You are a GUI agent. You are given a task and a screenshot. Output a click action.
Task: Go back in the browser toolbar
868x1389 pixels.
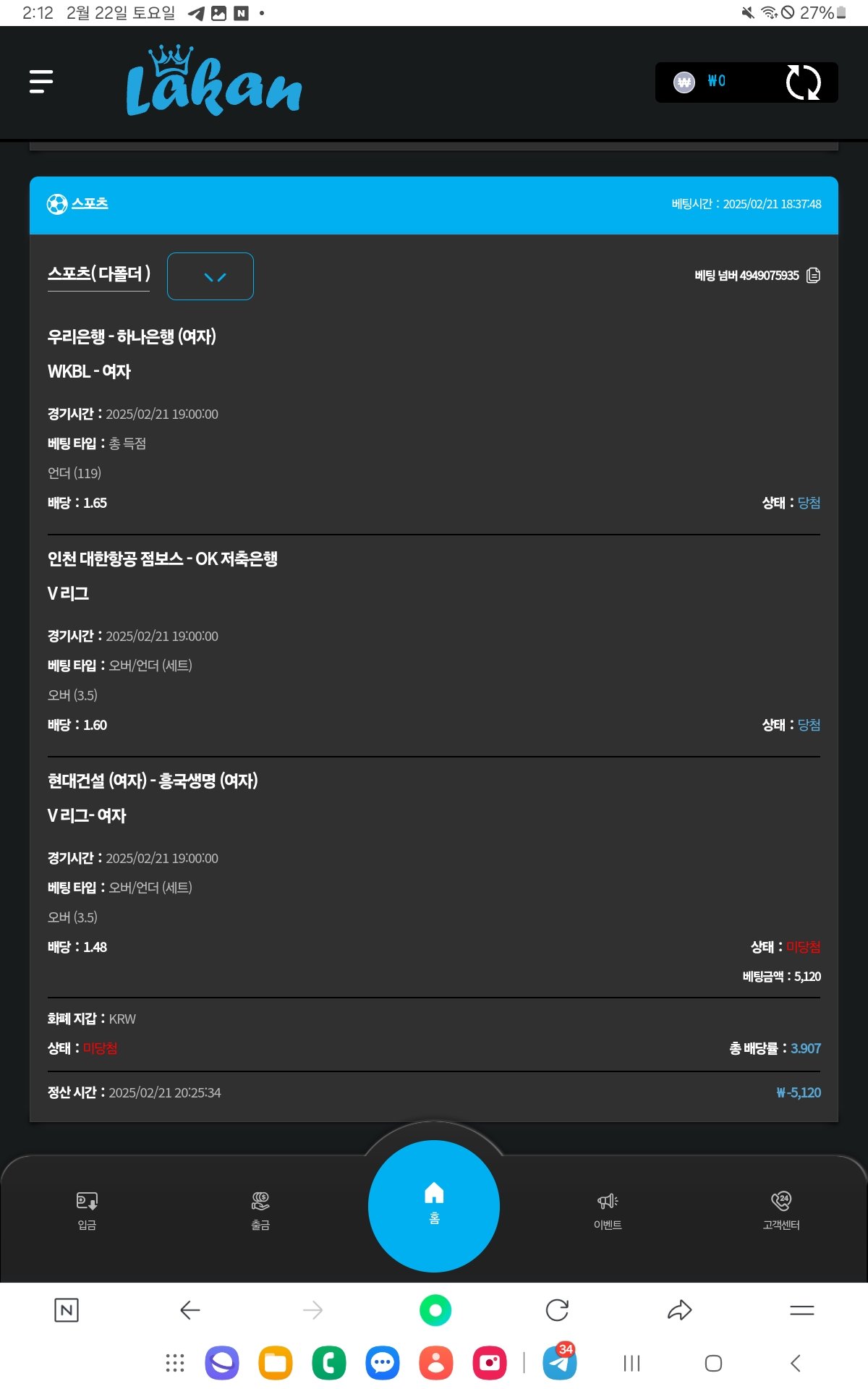click(190, 1310)
